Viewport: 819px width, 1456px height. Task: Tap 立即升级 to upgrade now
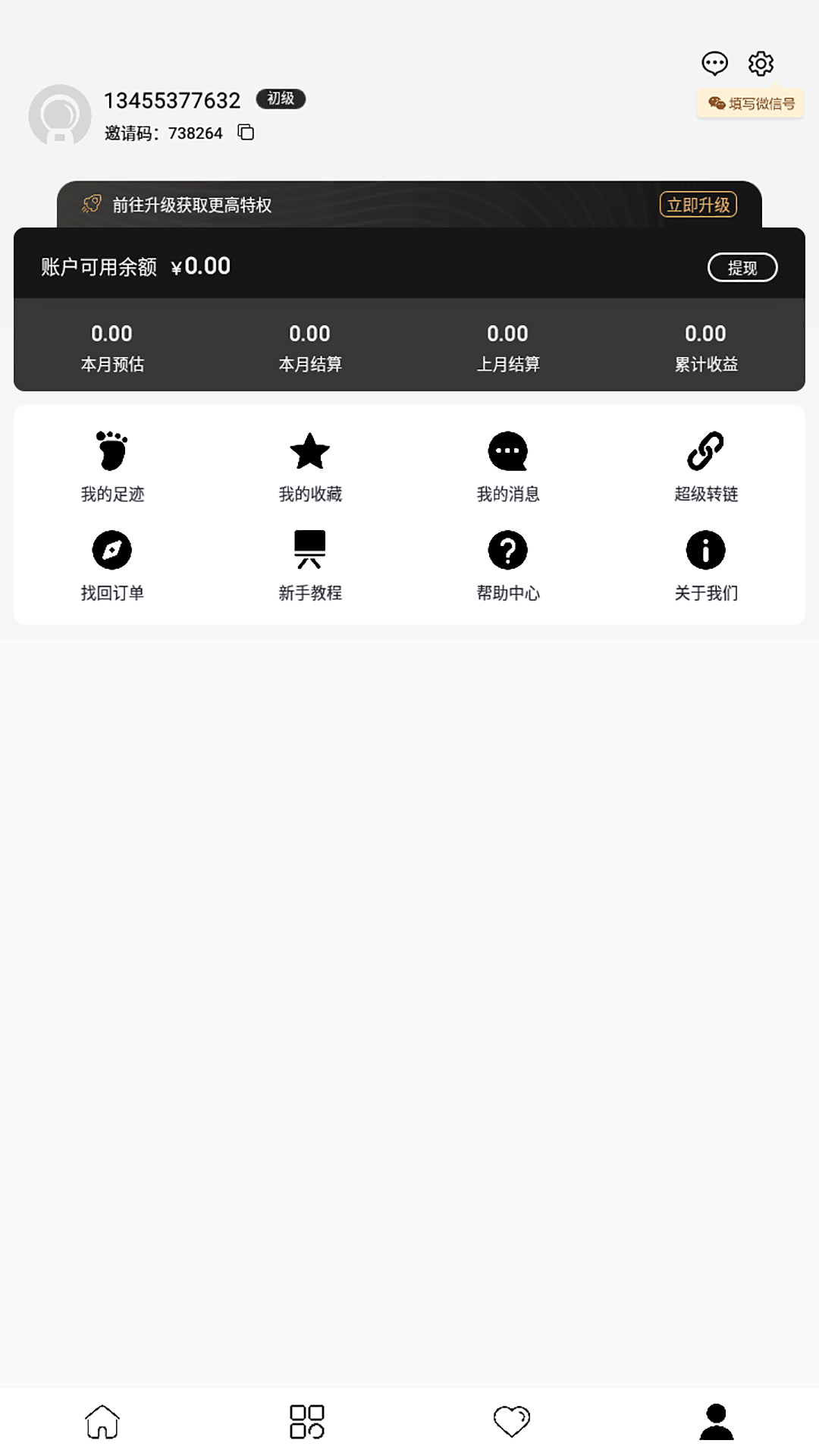698,205
